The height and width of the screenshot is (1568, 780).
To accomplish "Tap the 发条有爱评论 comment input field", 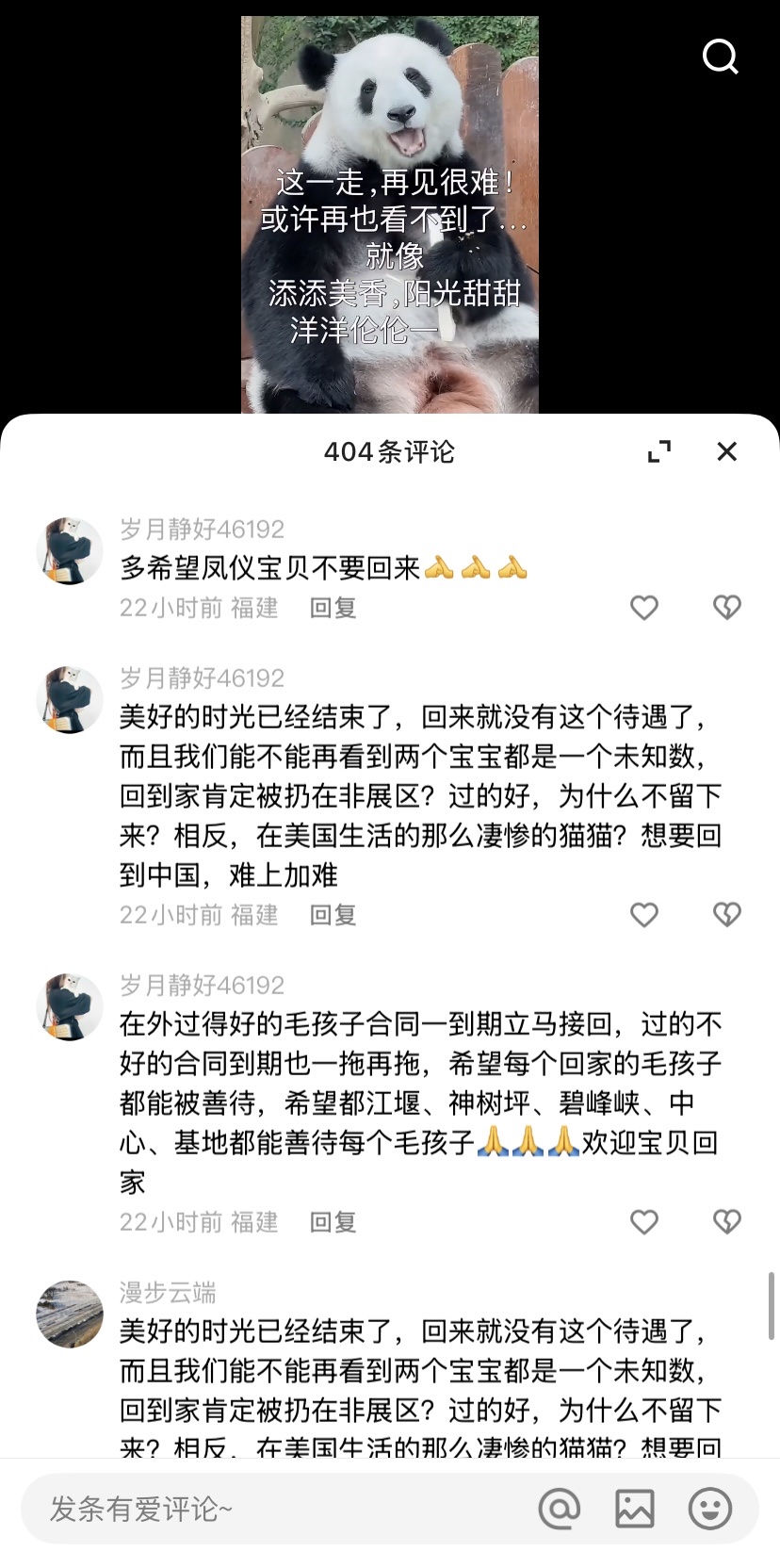I will (273, 1509).
